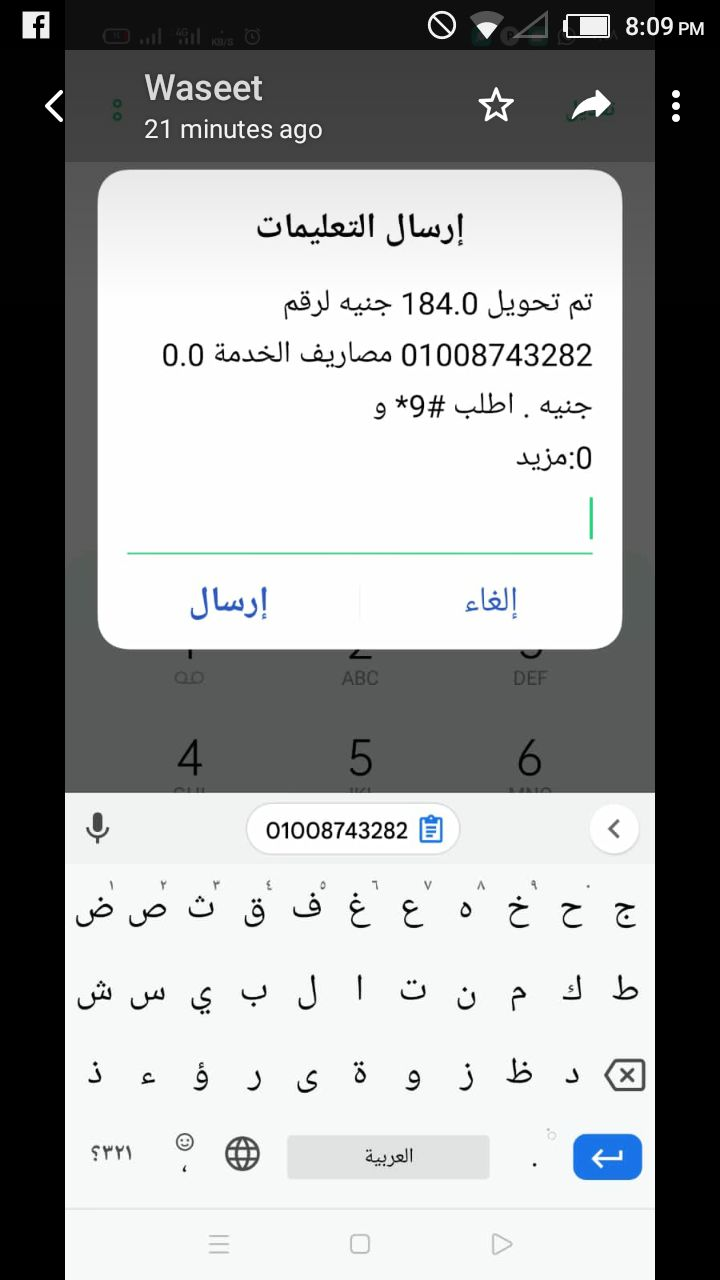Tap the العربية space bar
The height and width of the screenshot is (1280, 720).
[x=388, y=1157]
